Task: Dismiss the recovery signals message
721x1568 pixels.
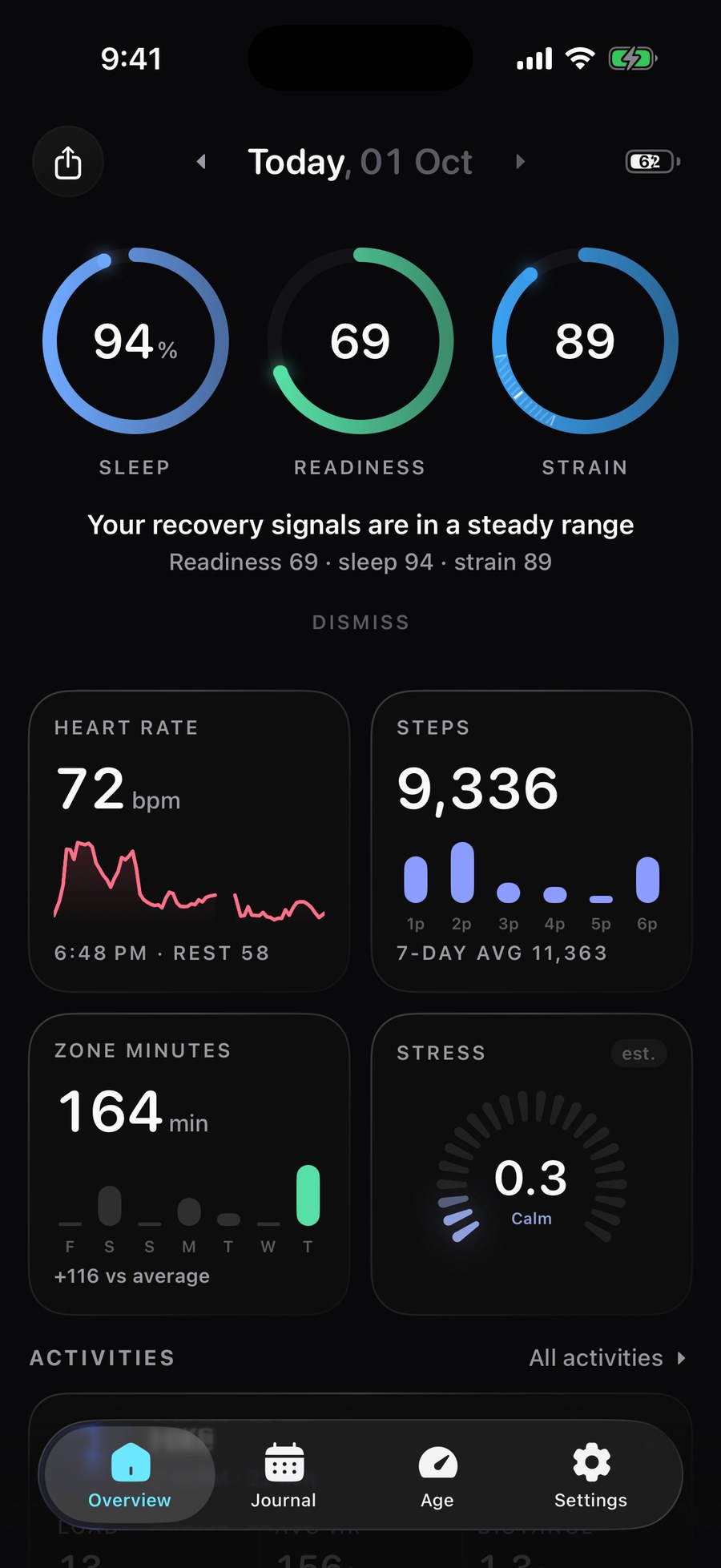Action: click(x=360, y=623)
